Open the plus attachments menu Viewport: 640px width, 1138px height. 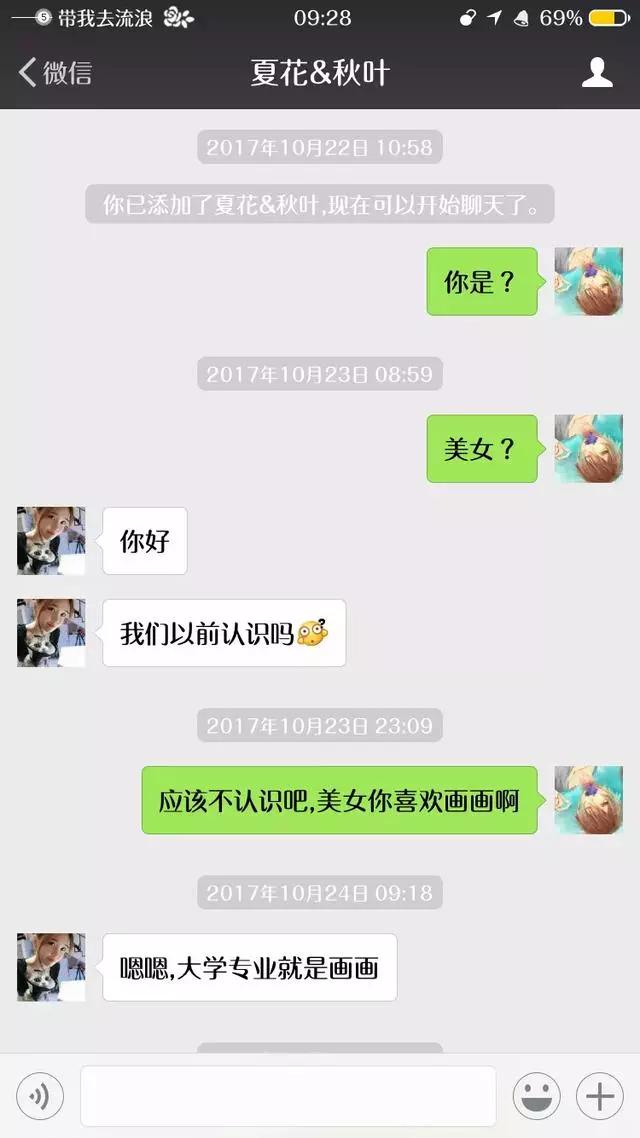(x=600, y=1097)
